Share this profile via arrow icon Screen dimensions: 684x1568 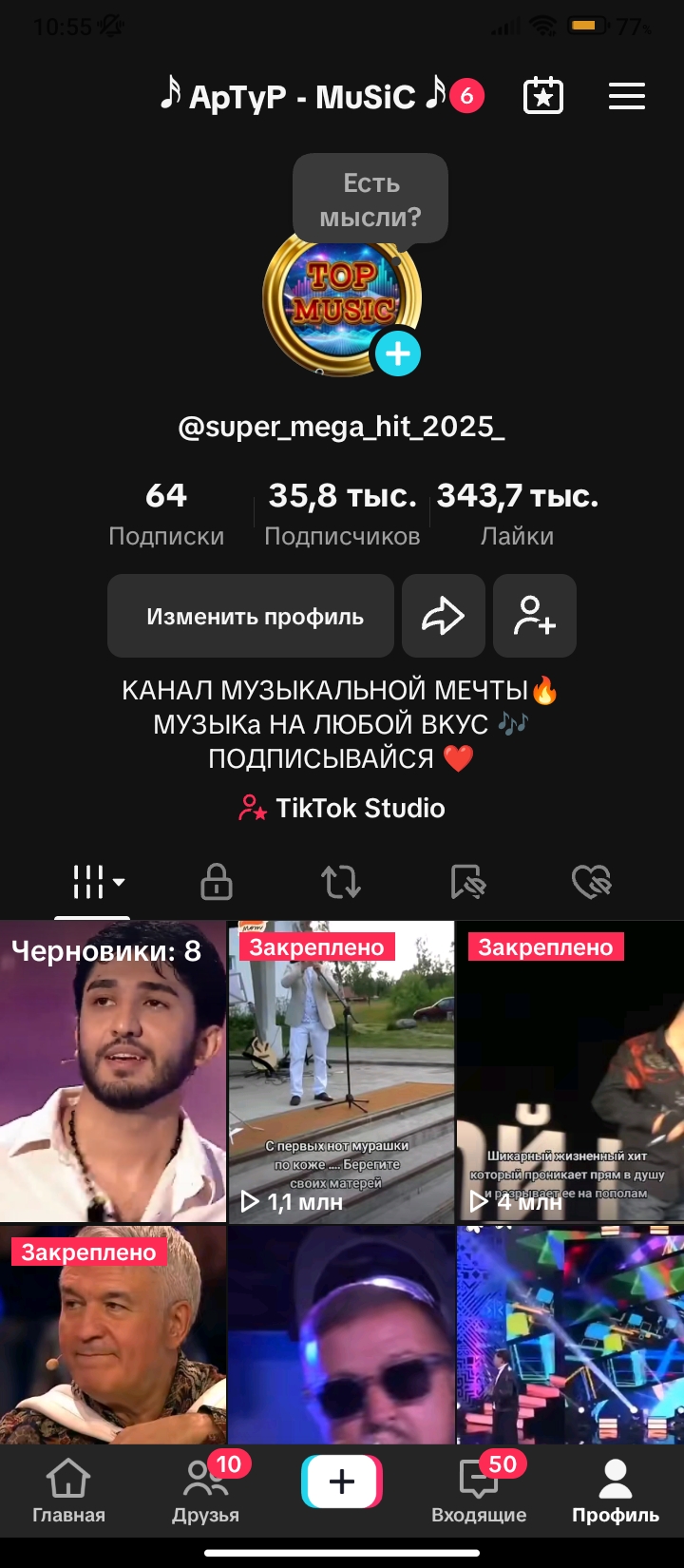444,617
